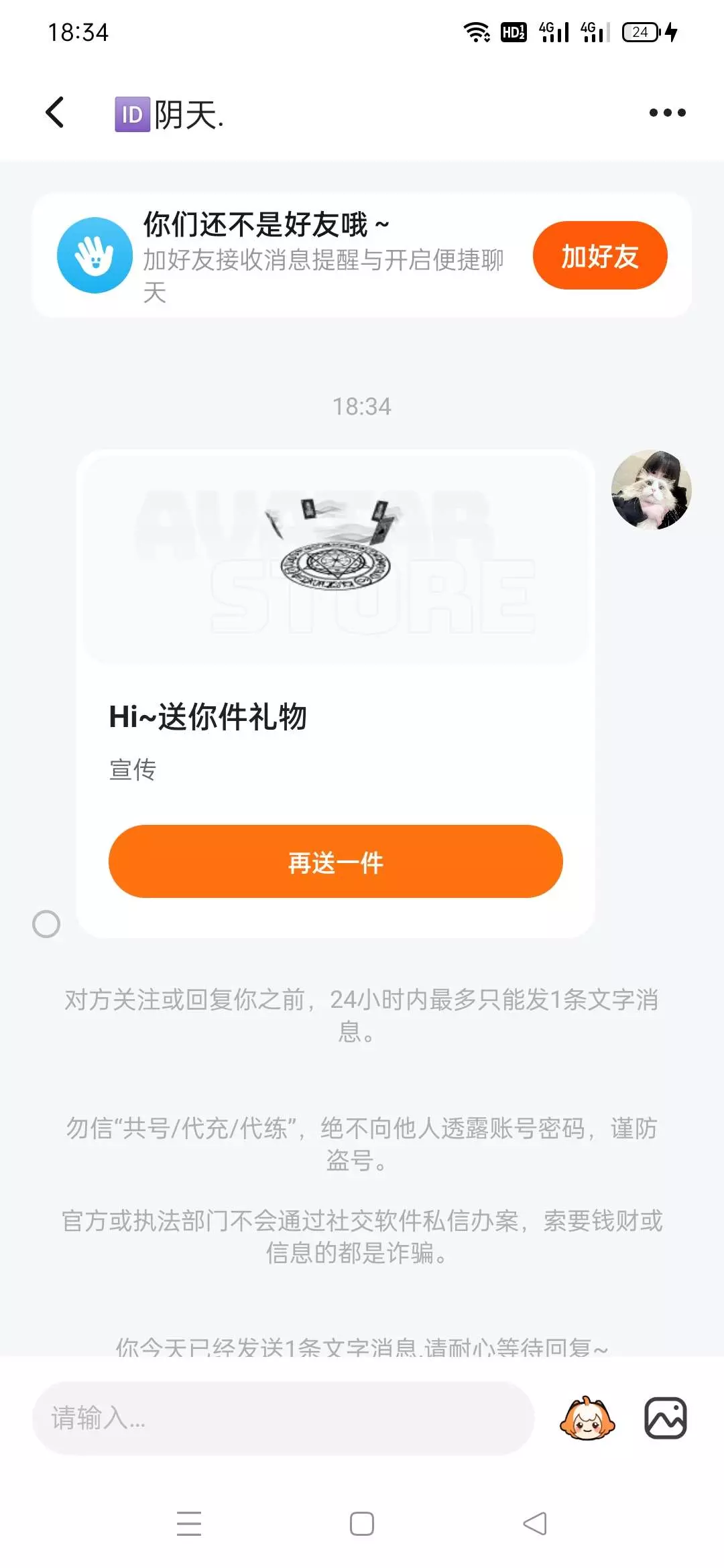
Task: Open the three-dot overflow menu
Action: point(667,113)
